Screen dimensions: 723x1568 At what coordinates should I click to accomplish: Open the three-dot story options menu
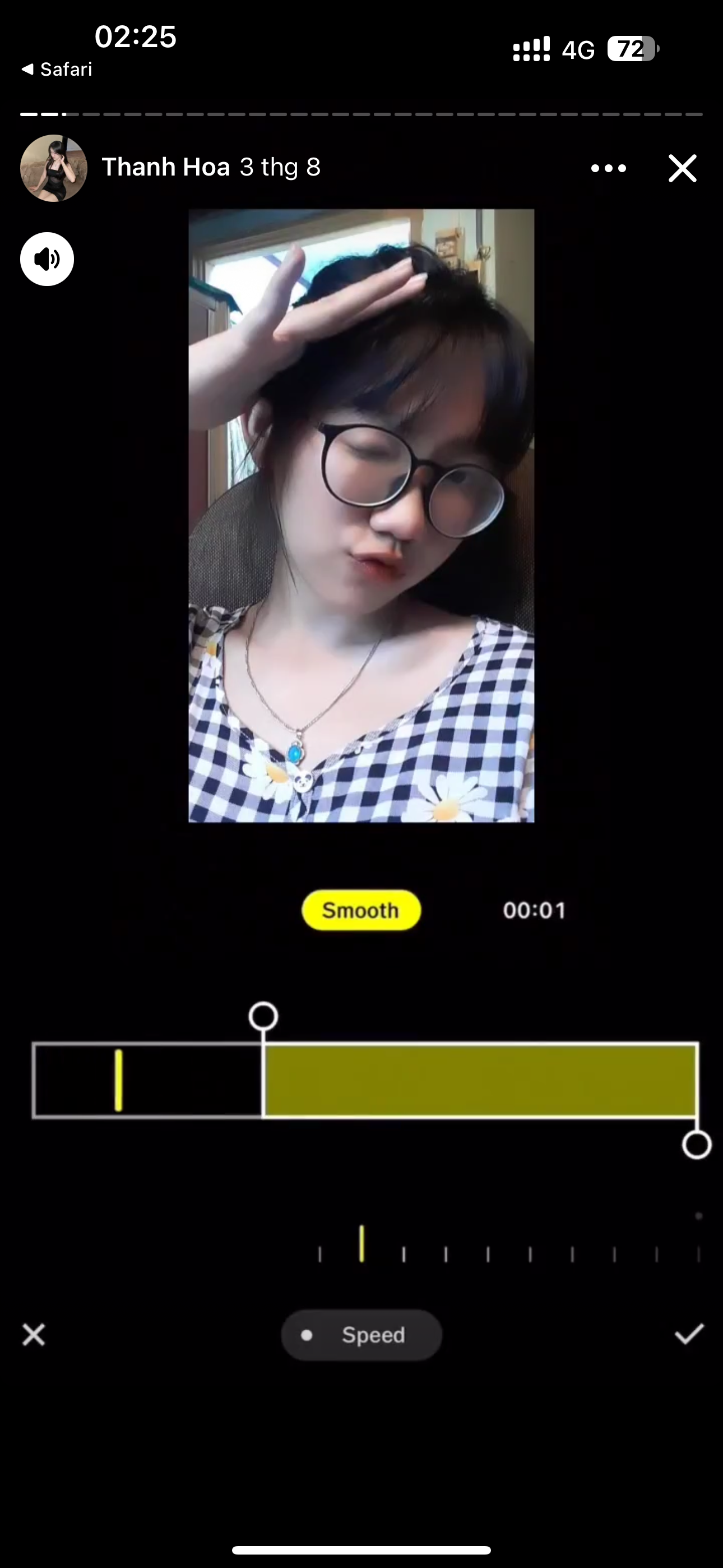608,168
